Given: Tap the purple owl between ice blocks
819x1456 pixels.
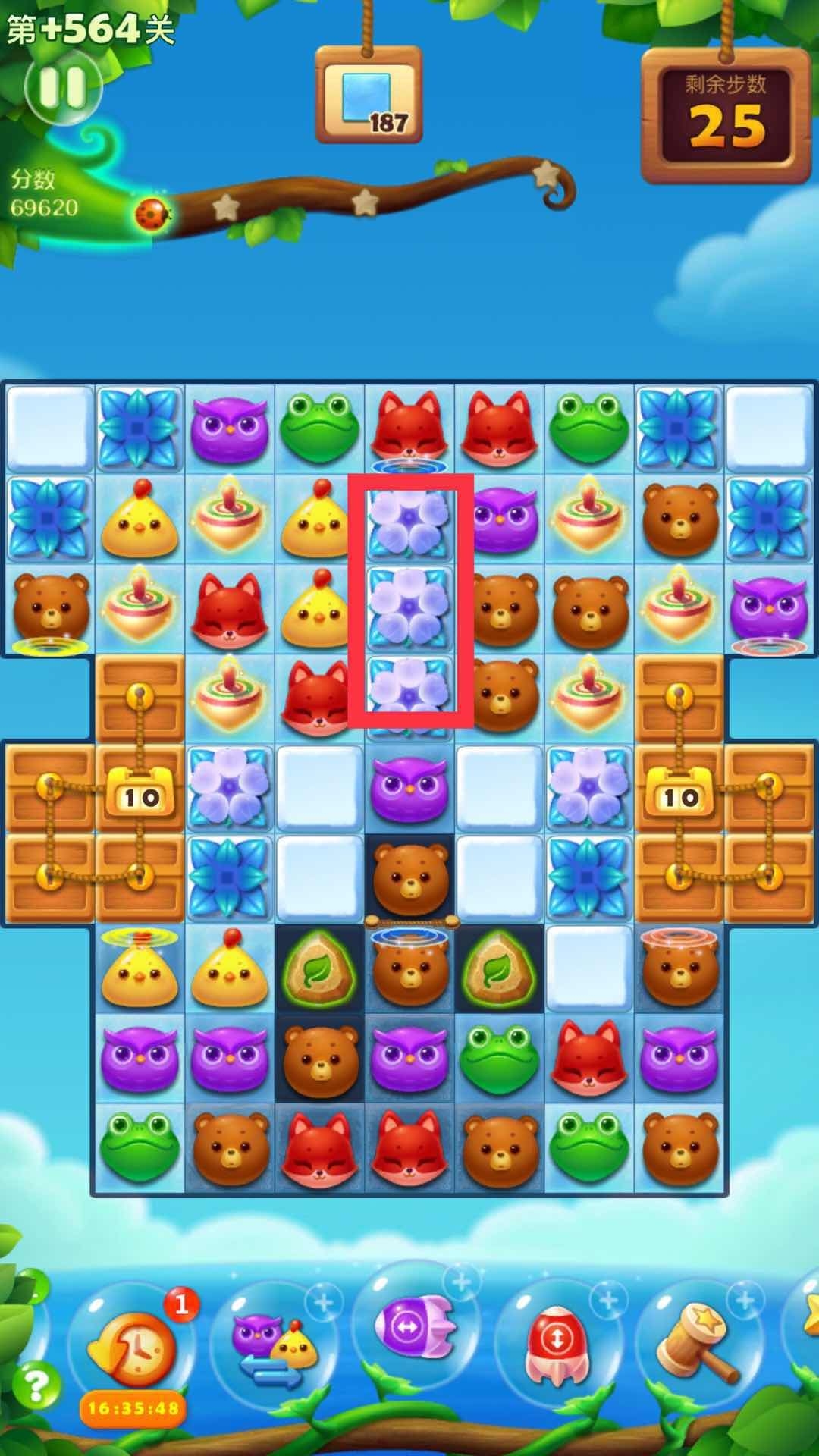Looking at the screenshot, I should pyautogui.click(x=409, y=789).
